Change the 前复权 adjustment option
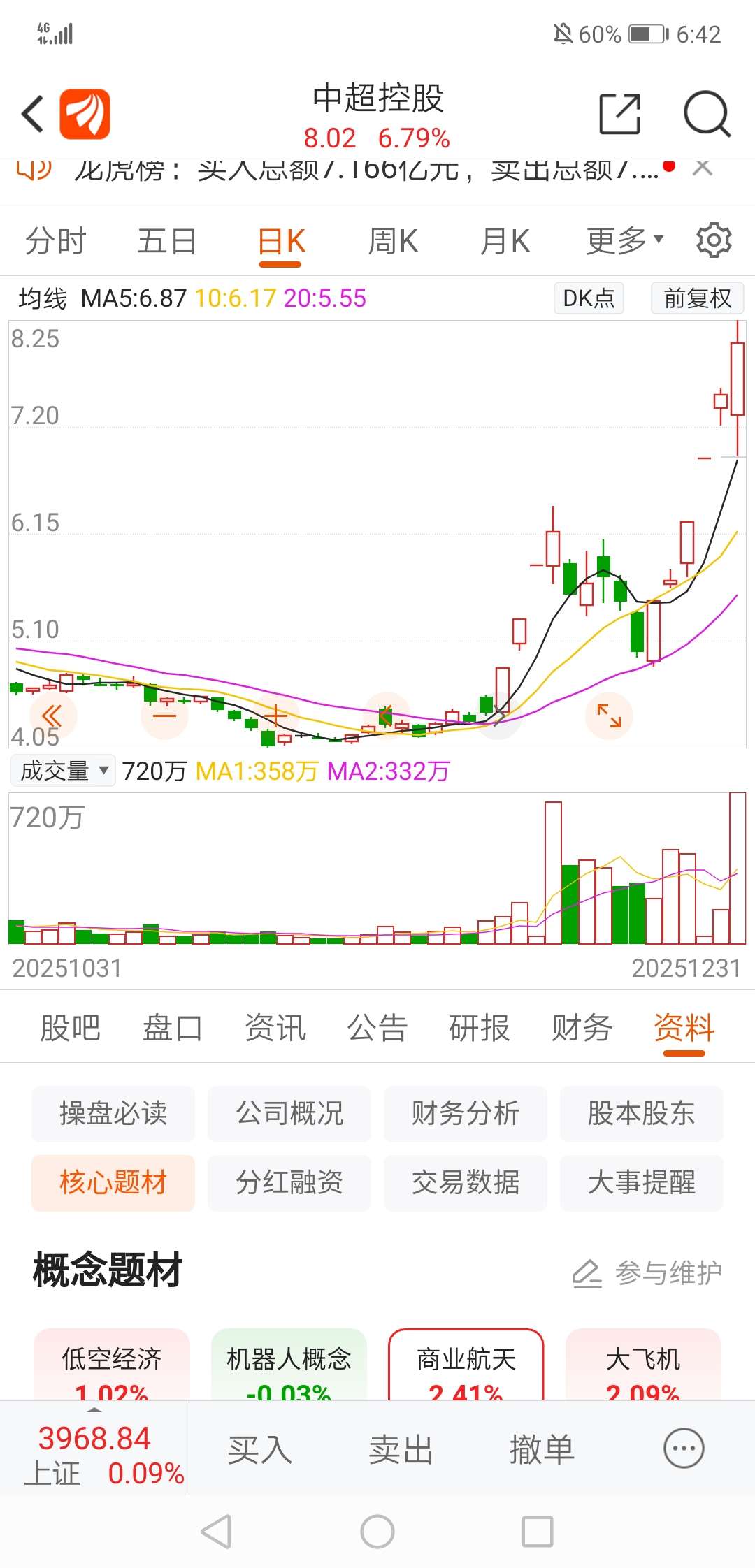Viewport: 755px width, 1568px height. [697, 298]
